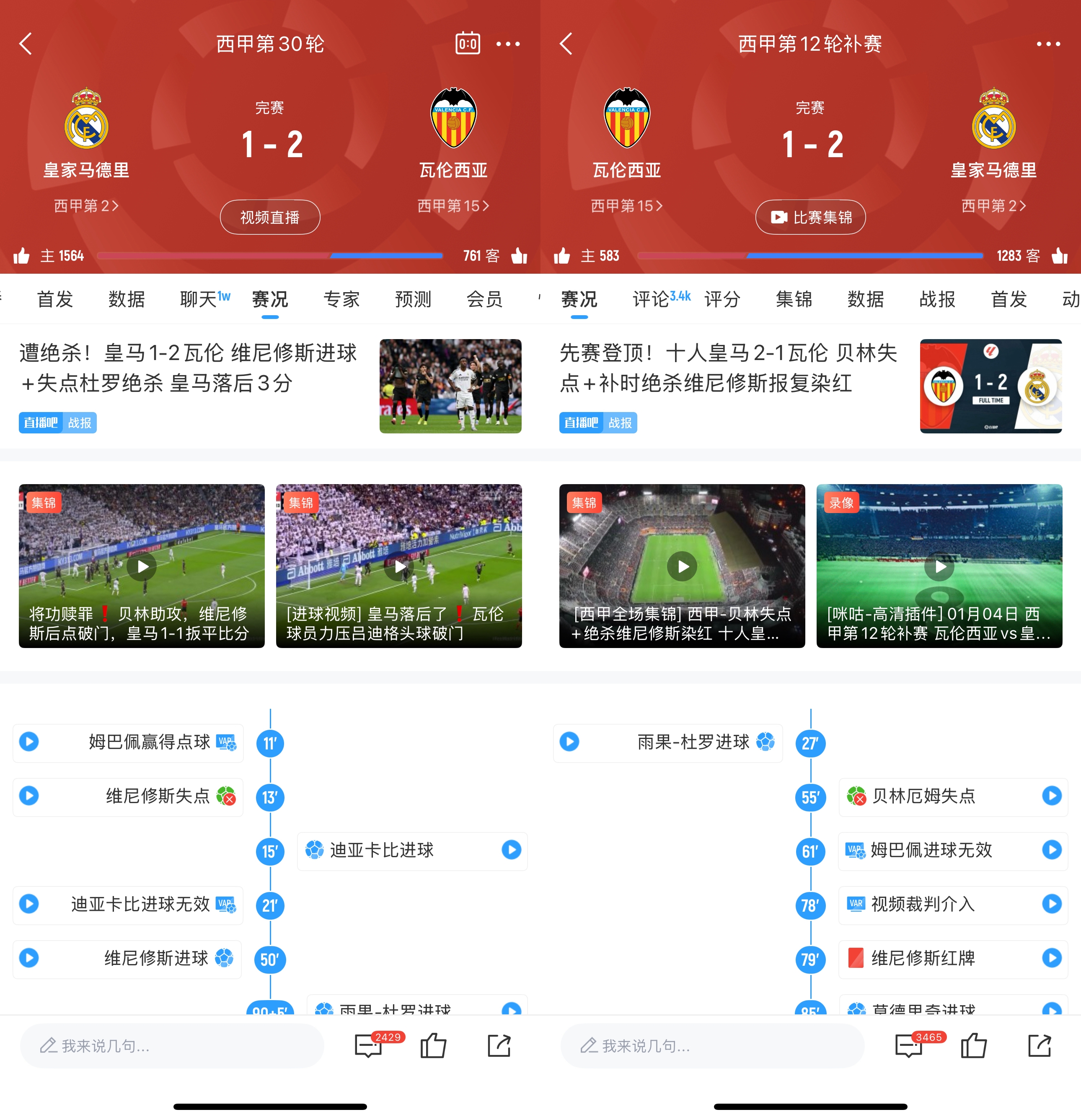
Task: Play the 贝林厄姆失点 event clip
Action: [1051, 796]
